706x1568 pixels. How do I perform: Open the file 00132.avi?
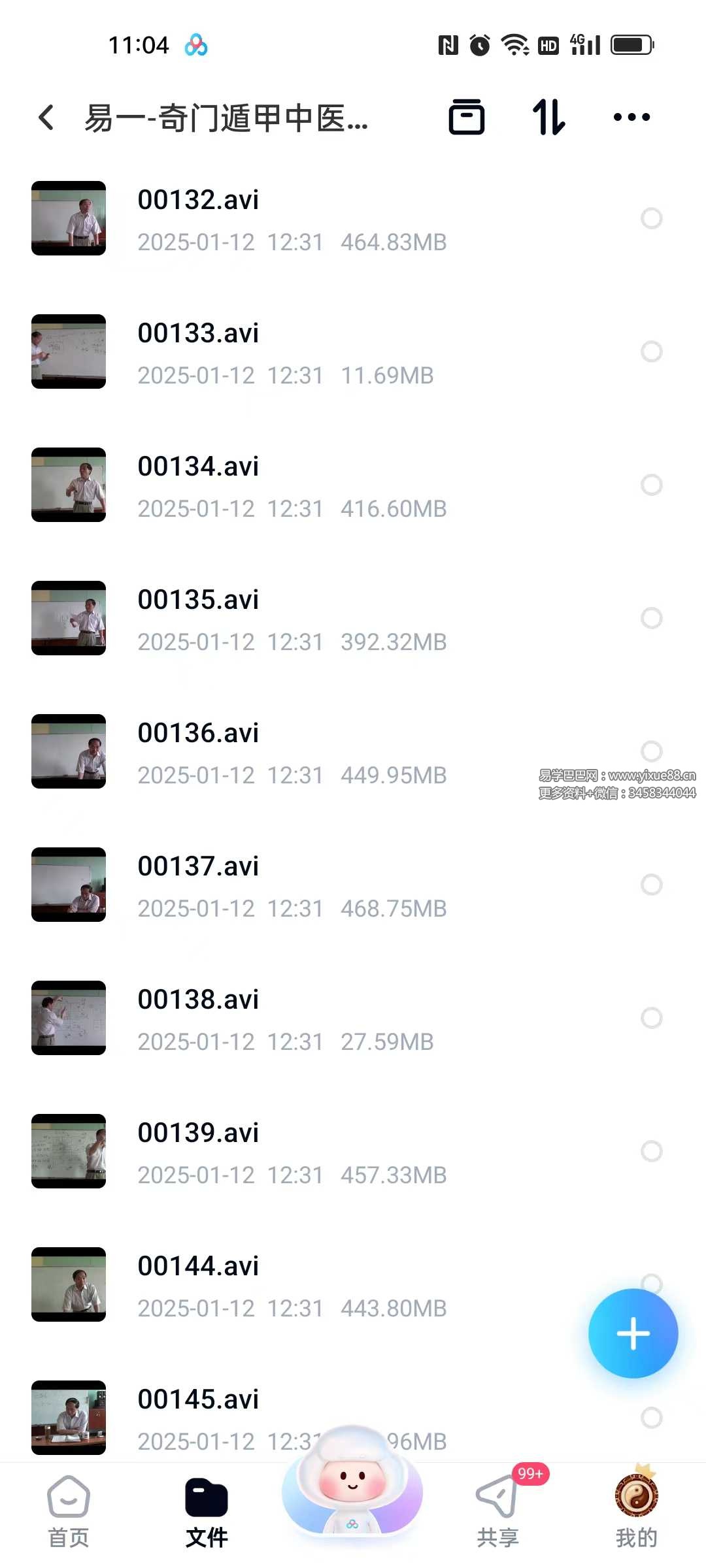pos(198,200)
